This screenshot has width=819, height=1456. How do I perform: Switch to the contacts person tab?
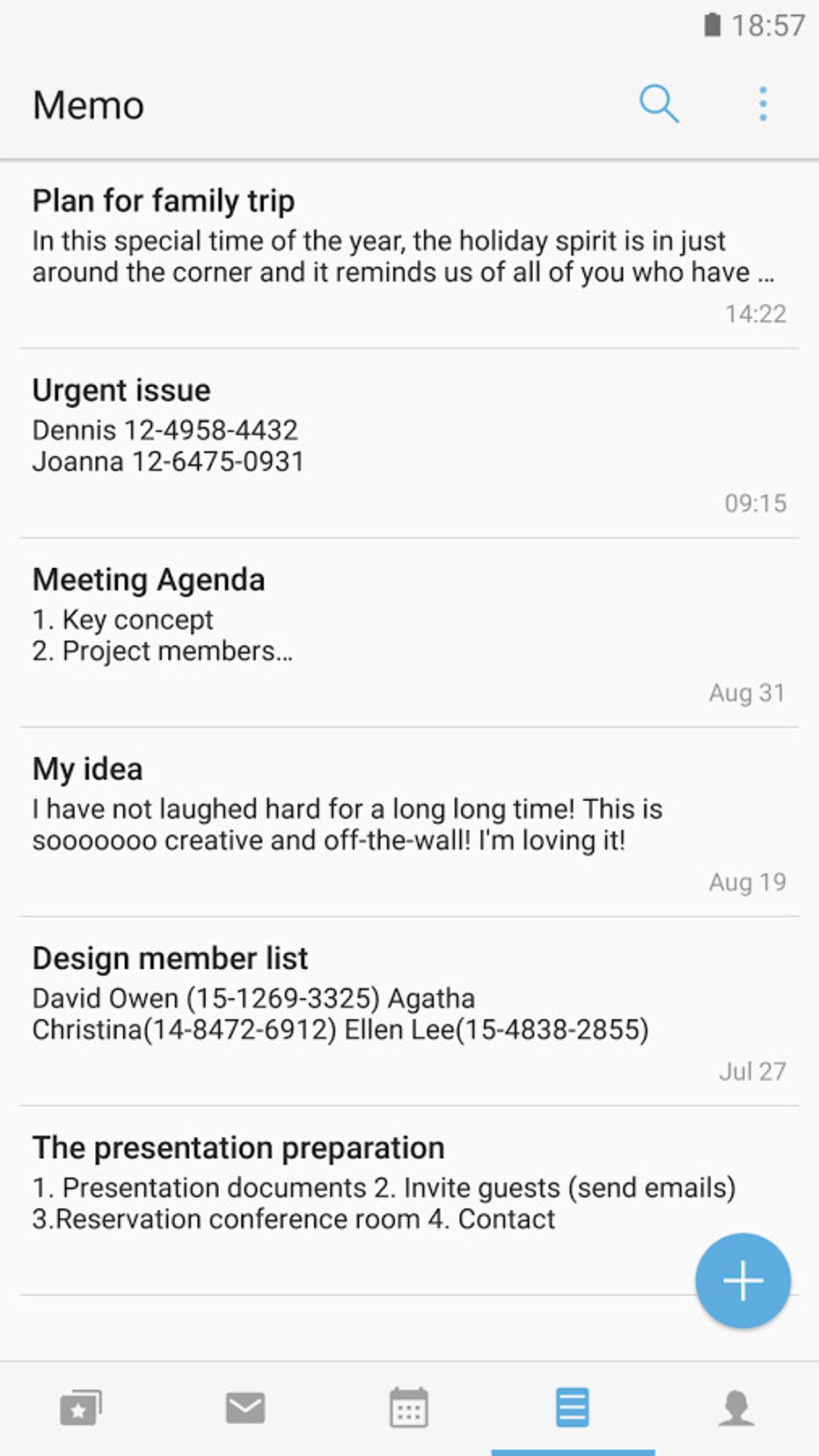click(x=736, y=1407)
